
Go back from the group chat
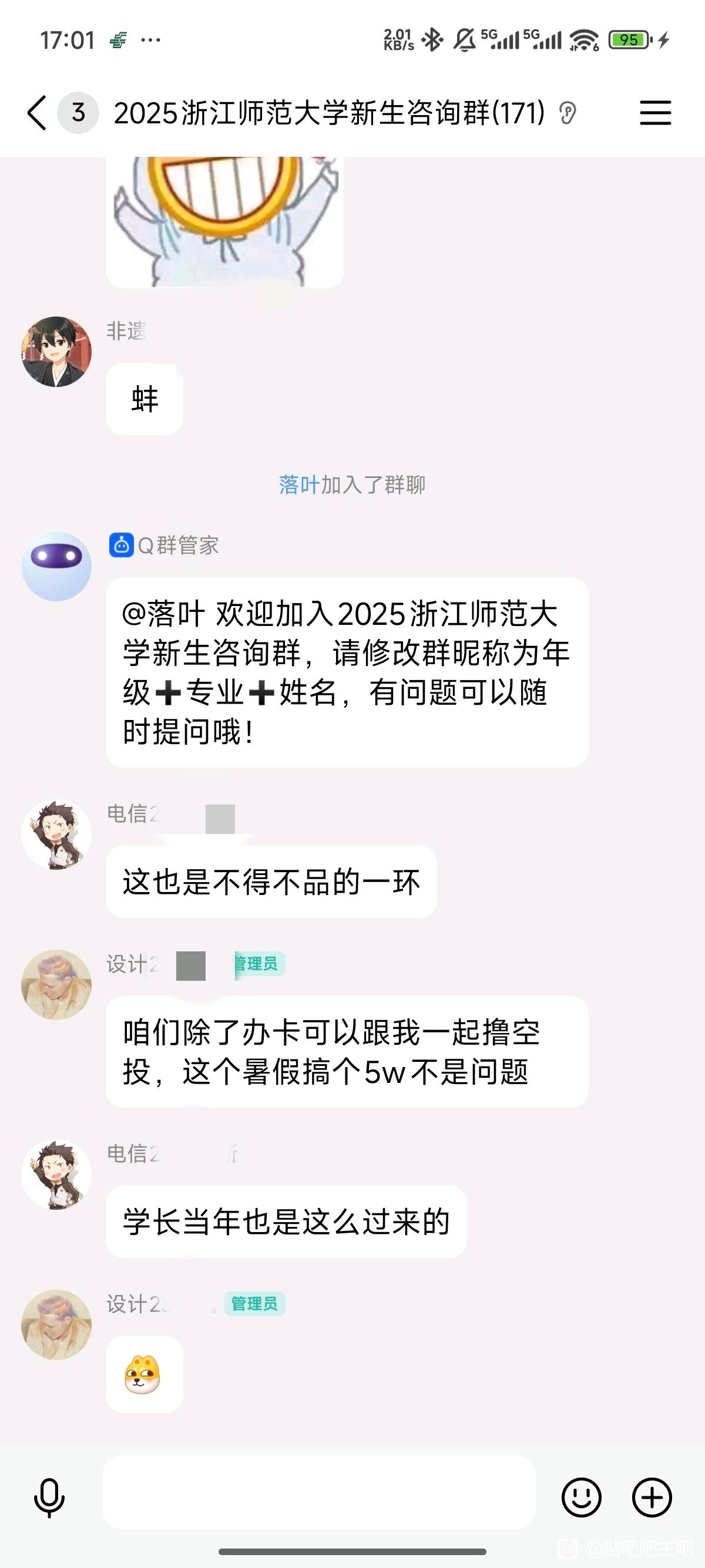[36, 113]
